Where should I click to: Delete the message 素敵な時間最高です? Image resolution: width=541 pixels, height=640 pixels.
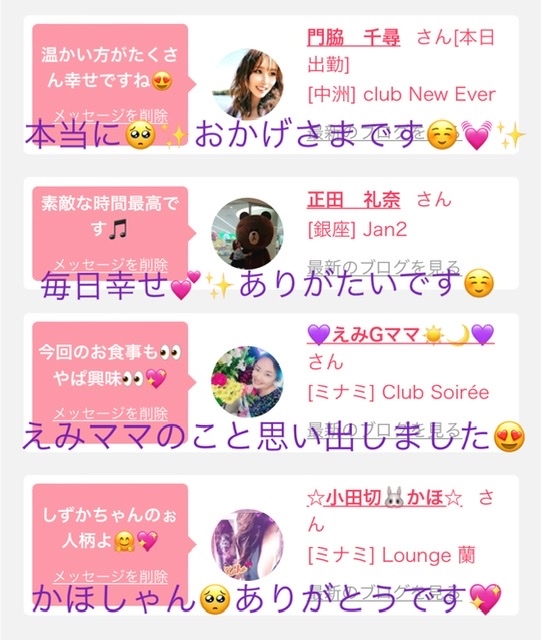click(111, 266)
